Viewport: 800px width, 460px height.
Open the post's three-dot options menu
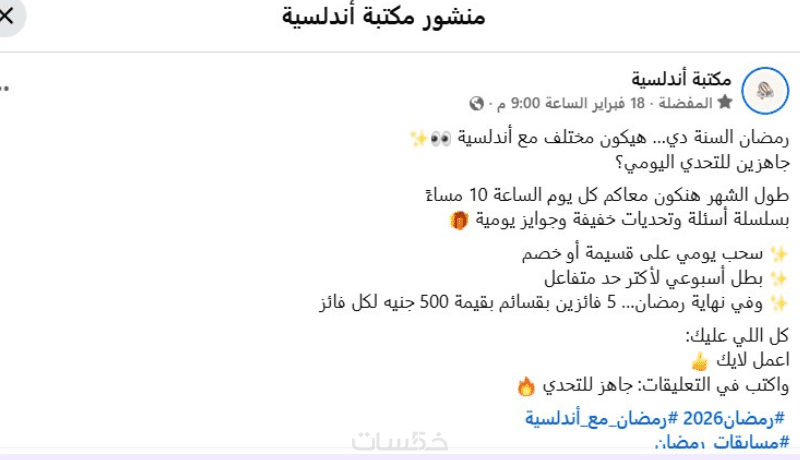5,88
